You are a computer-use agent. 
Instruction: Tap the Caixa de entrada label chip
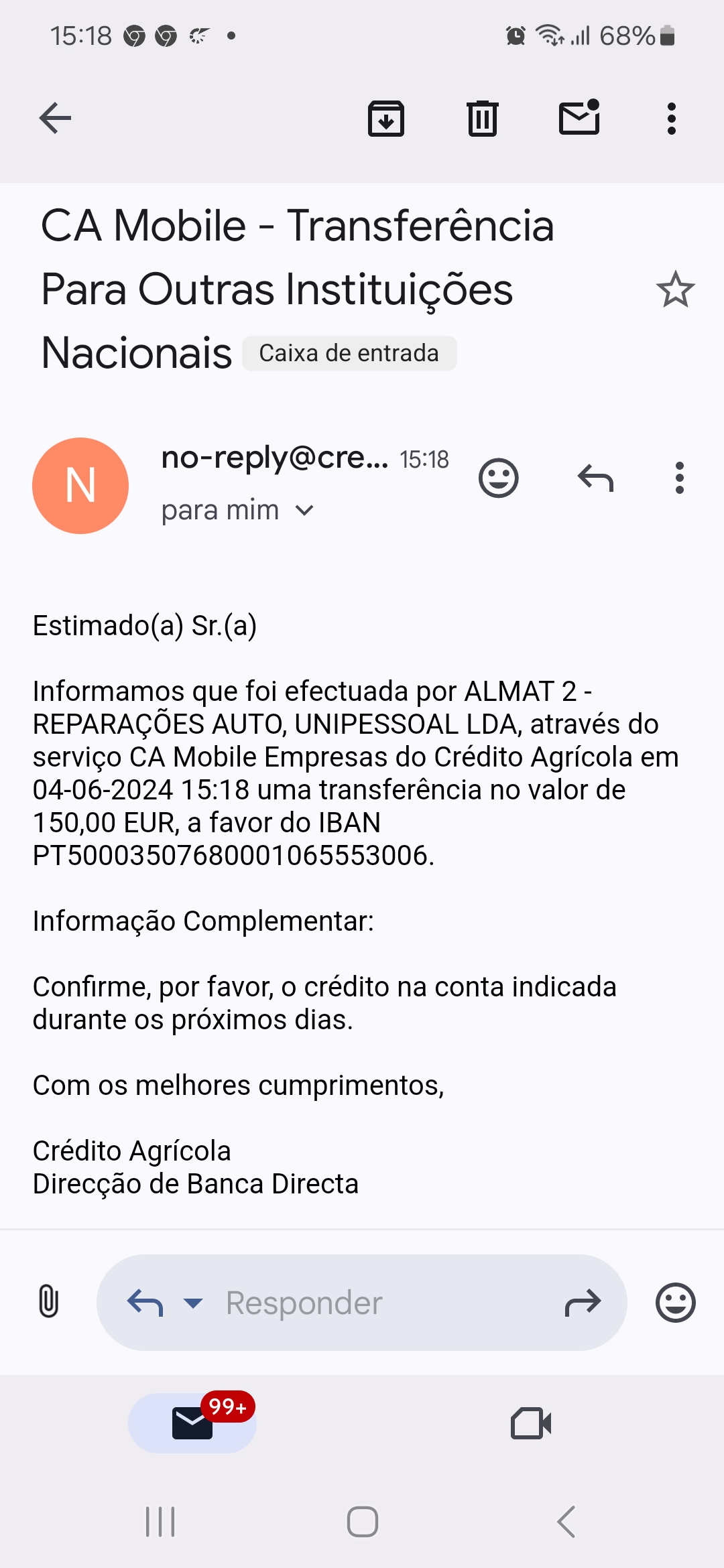pyautogui.click(x=349, y=353)
